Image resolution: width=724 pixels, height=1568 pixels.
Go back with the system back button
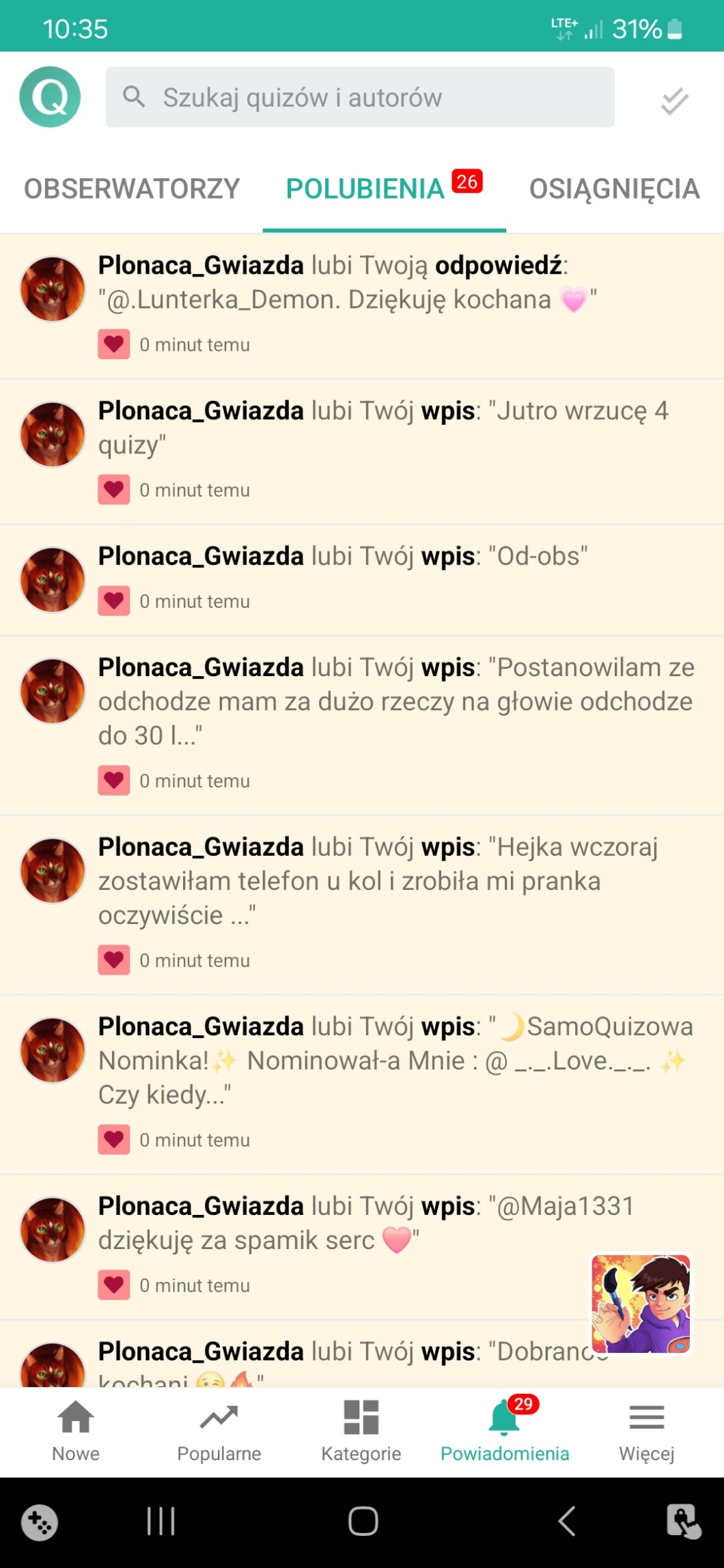(x=566, y=1521)
